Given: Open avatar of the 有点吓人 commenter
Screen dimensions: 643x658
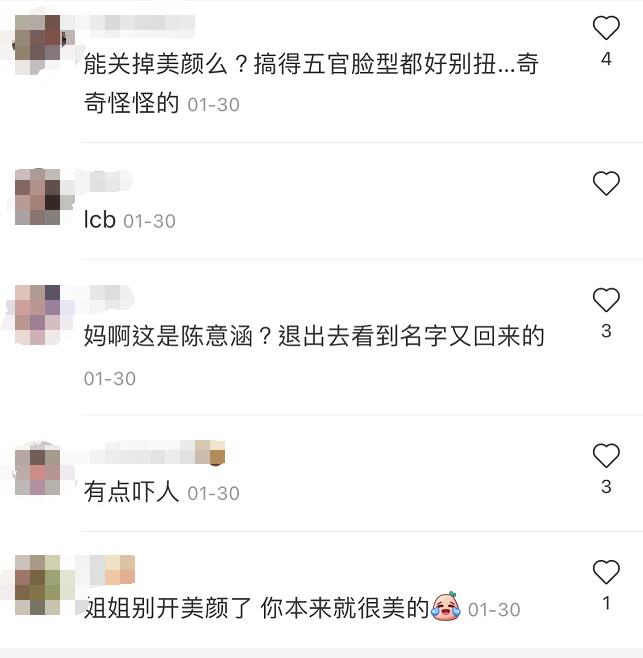Looking at the screenshot, I should click(38, 470).
